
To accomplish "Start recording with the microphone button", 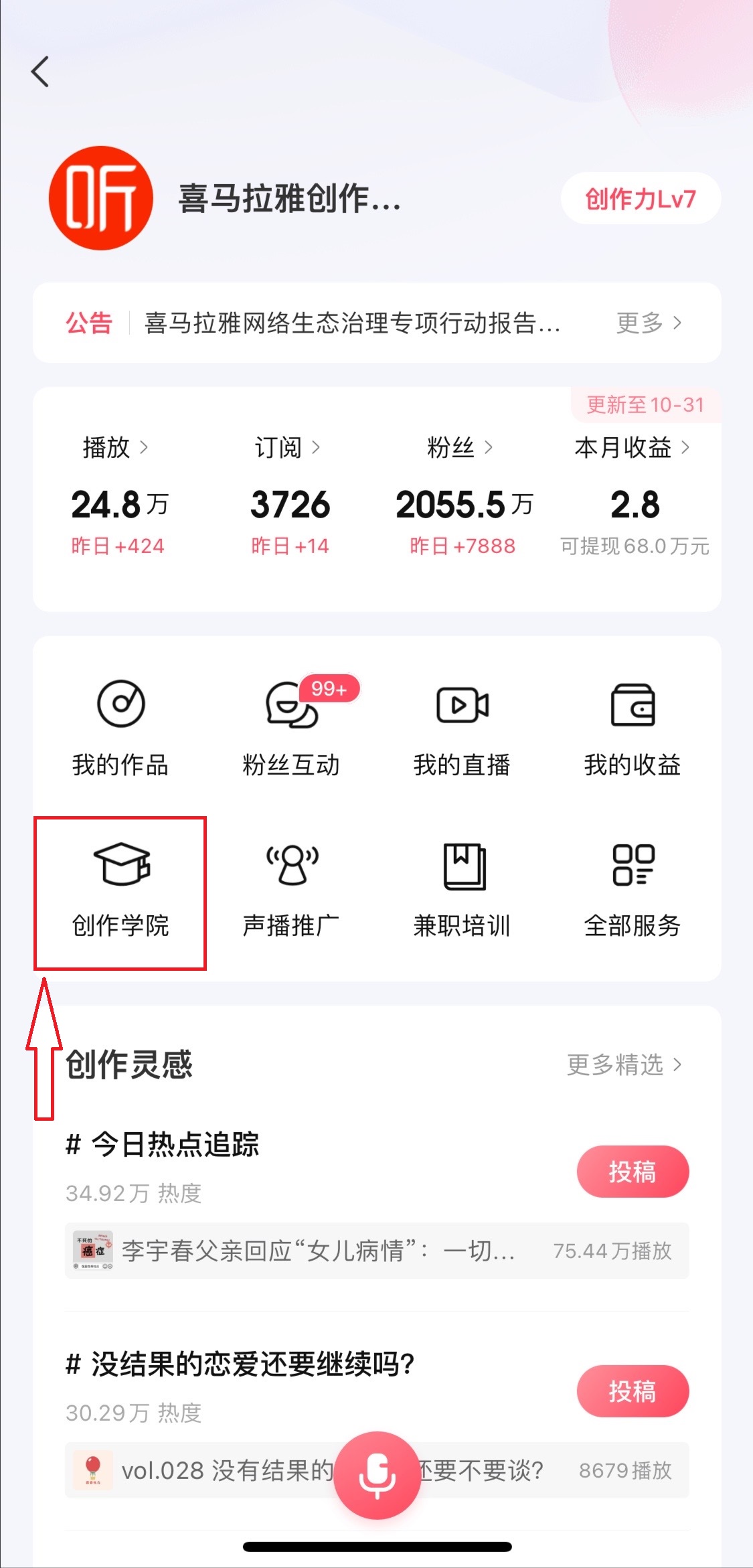I will point(377,1474).
